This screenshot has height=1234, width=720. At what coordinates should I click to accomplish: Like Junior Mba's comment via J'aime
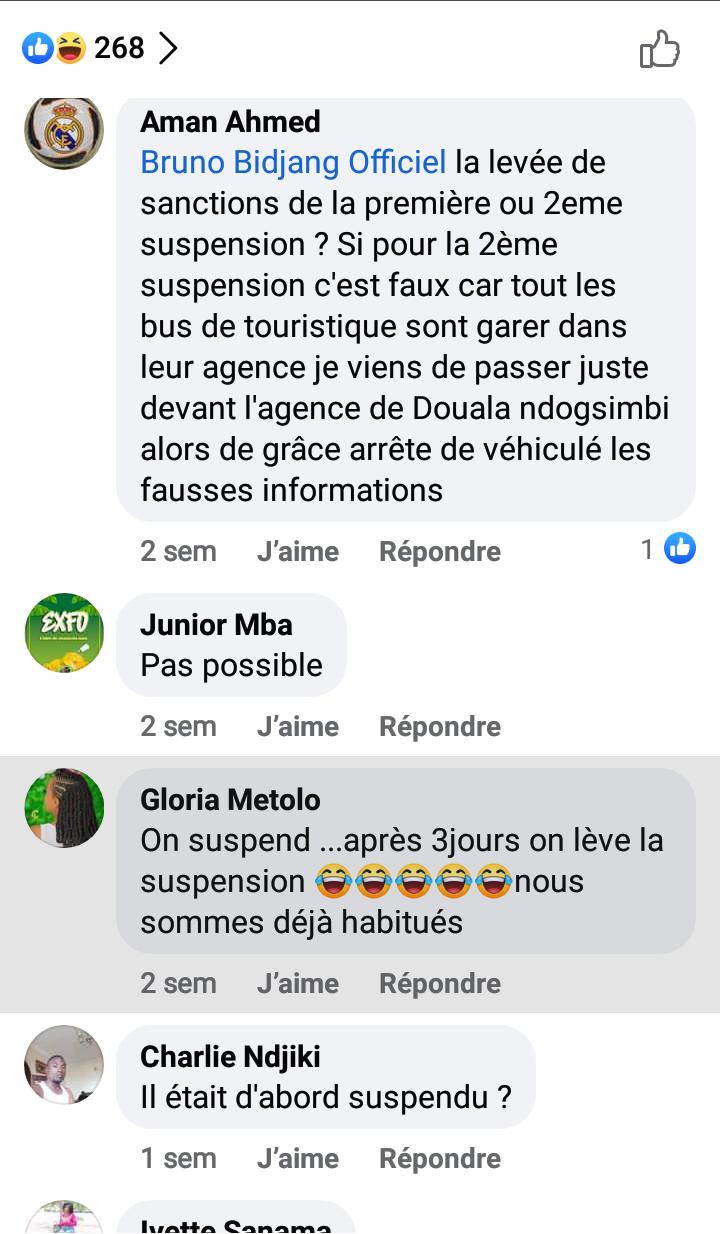pyautogui.click(x=297, y=726)
